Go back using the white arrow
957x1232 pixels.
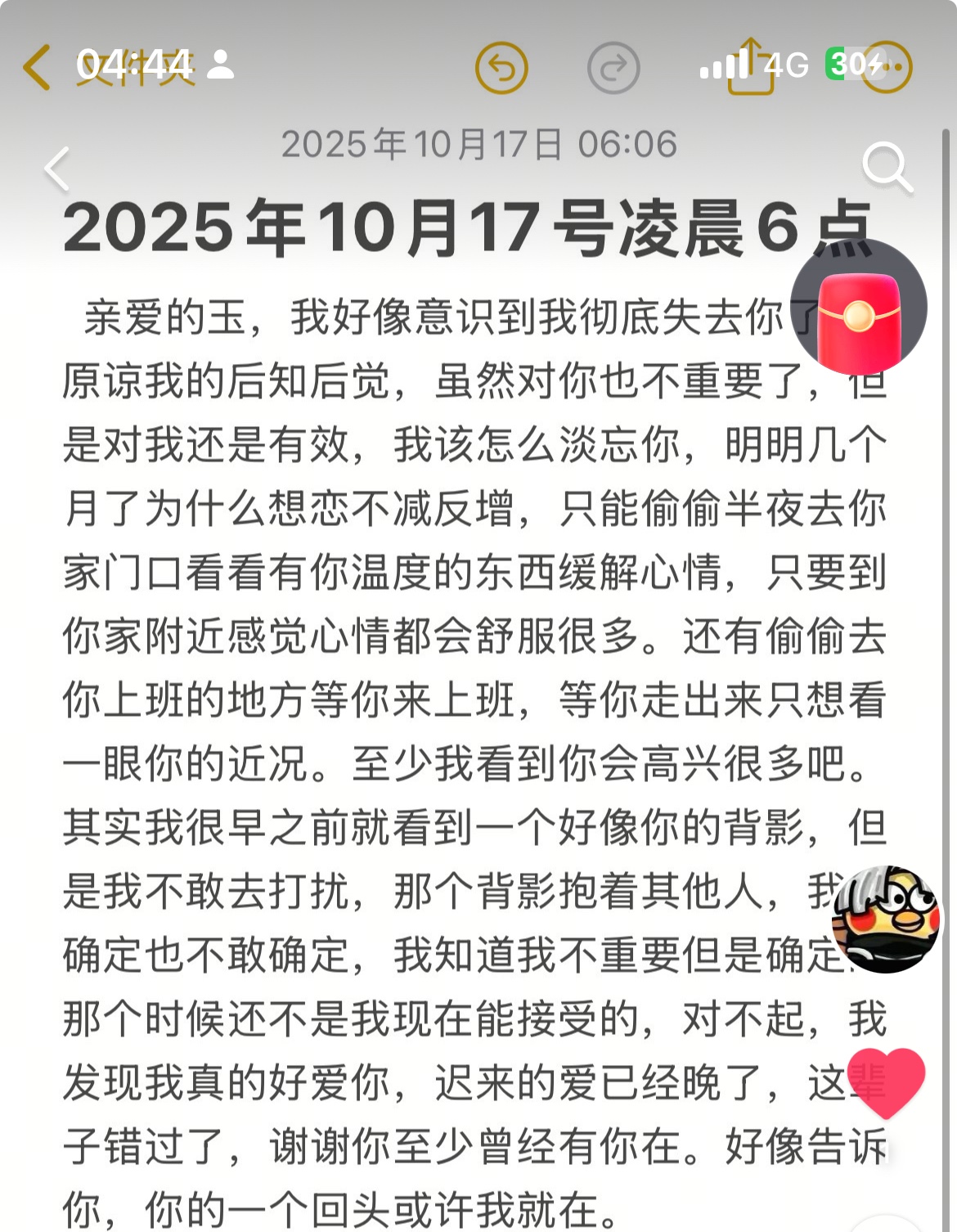tap(57, 169)
